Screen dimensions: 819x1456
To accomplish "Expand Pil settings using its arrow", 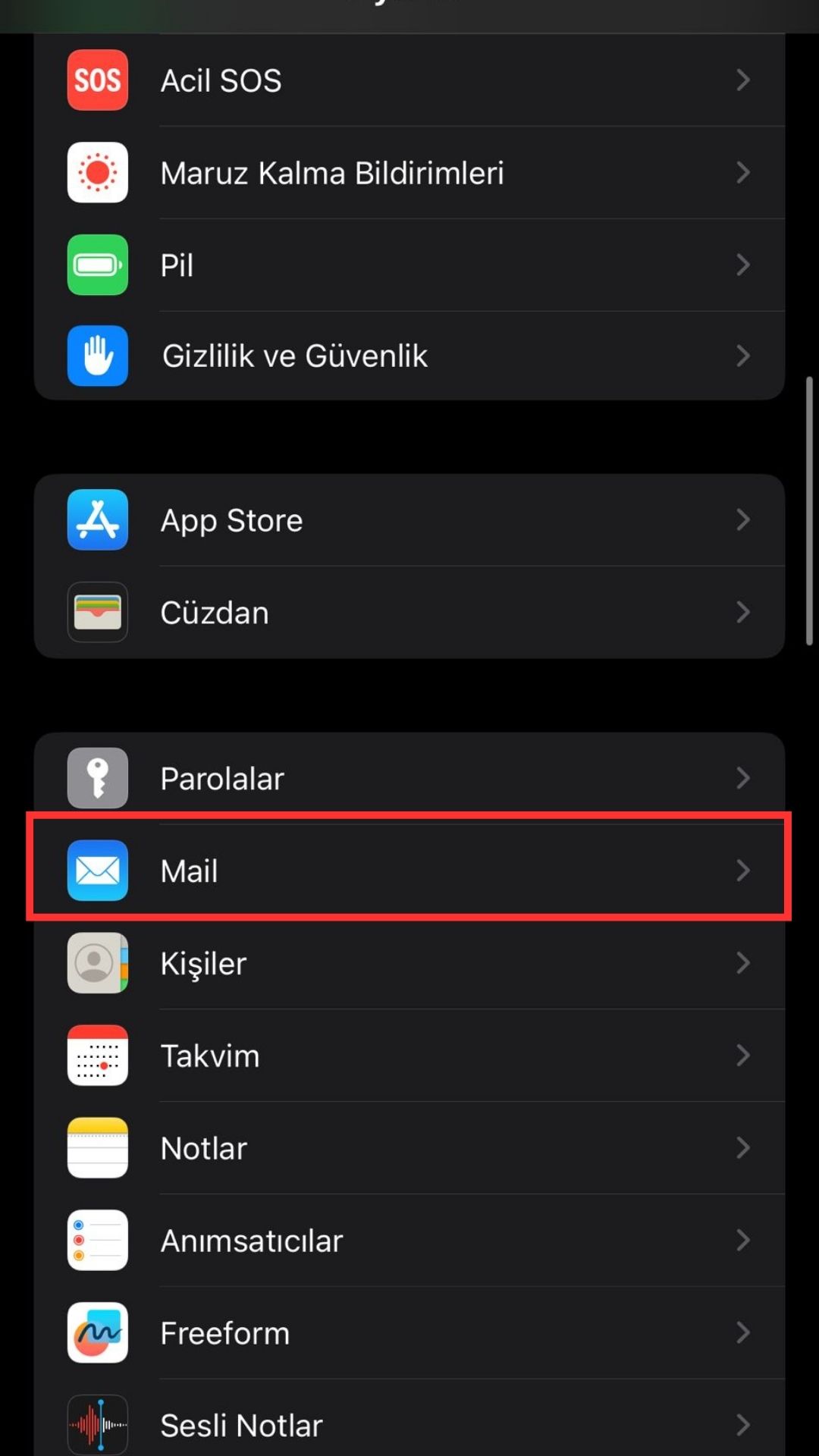I will 743,265.
